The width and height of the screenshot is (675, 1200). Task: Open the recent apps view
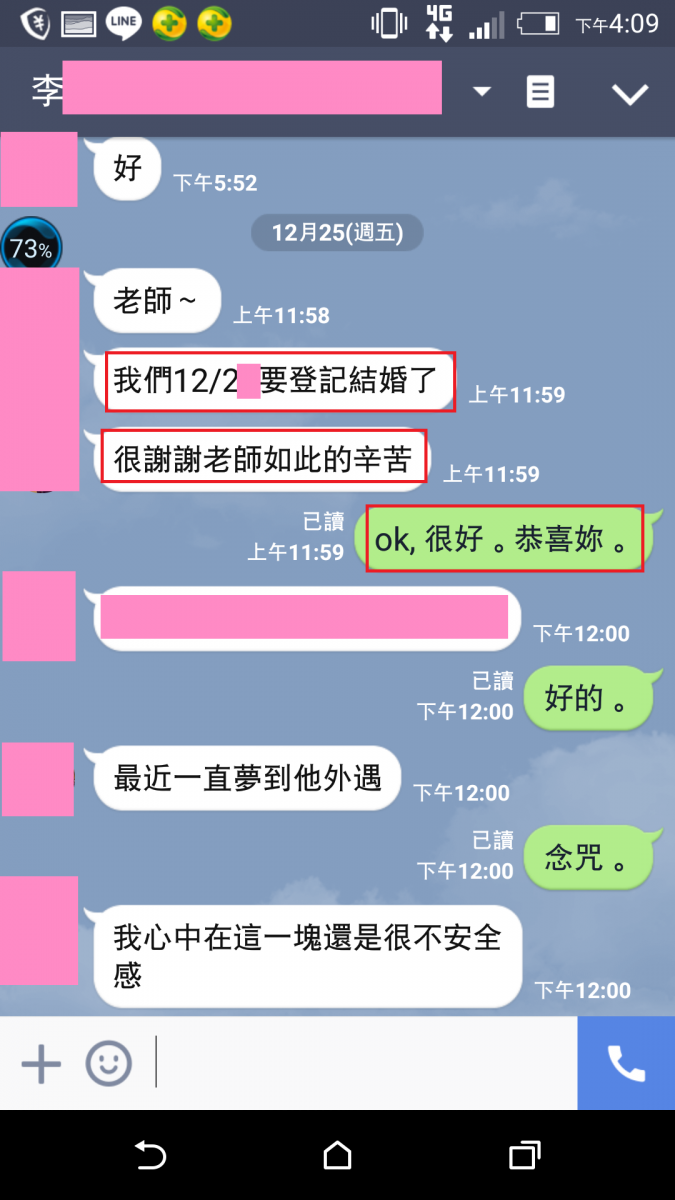pyautogui.click(x=524, y=1156)
